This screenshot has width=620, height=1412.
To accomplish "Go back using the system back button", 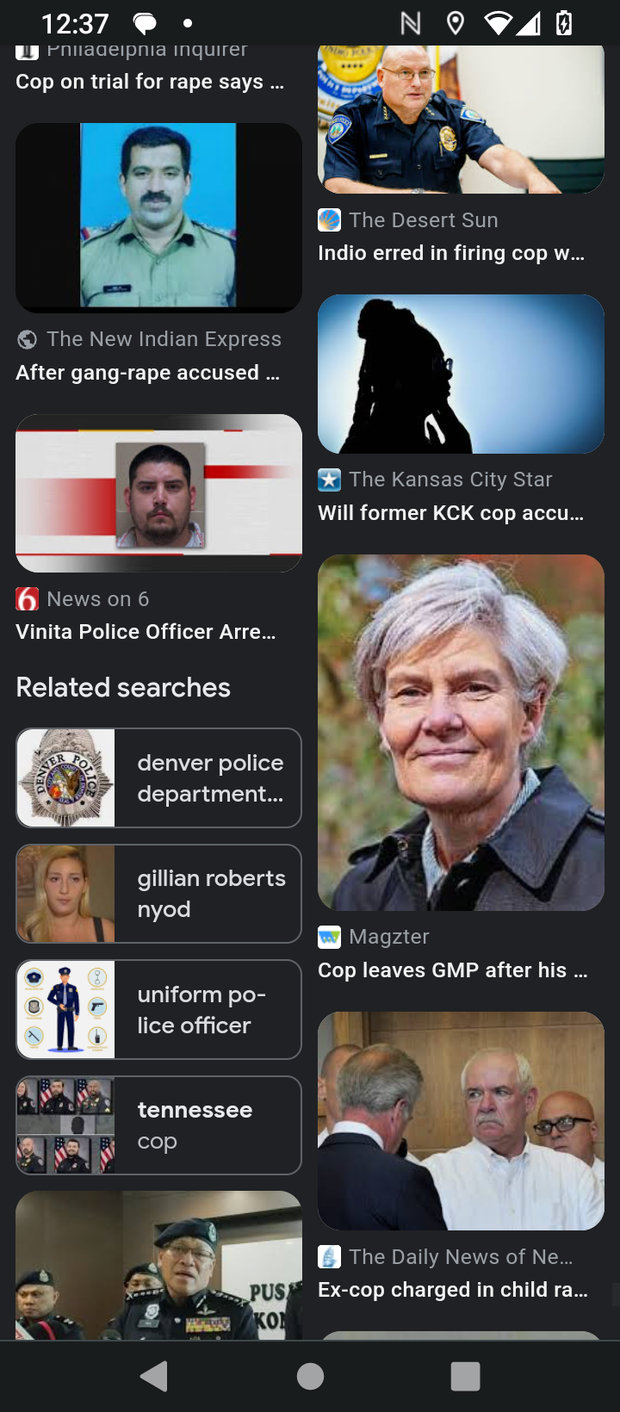I will pos(154,1377).
